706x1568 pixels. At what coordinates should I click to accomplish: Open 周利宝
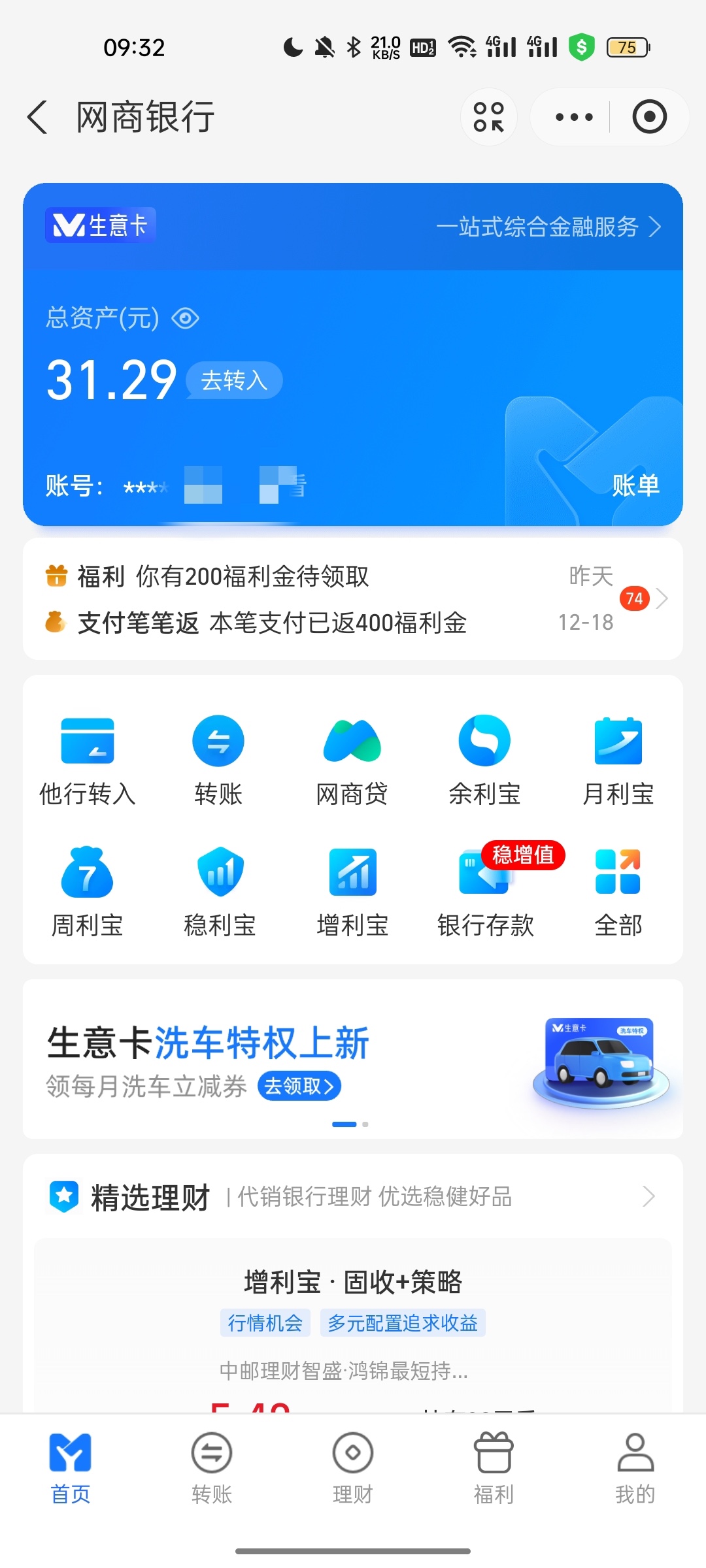tap(87, 890)
